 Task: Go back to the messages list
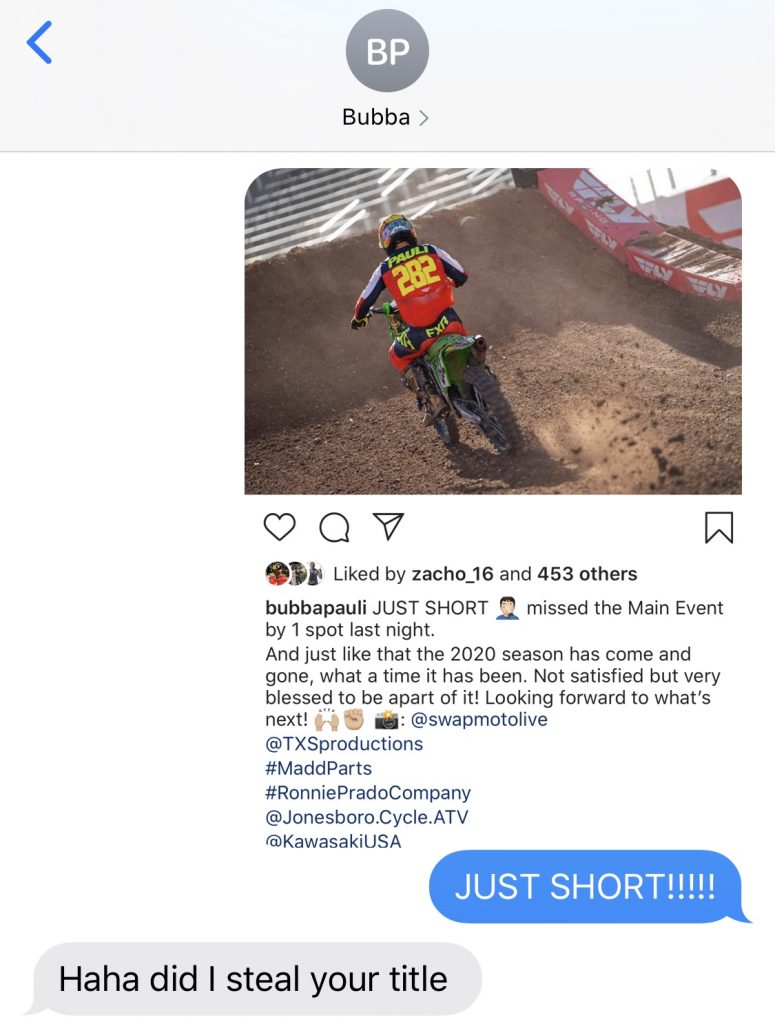[x=39, y=44]
